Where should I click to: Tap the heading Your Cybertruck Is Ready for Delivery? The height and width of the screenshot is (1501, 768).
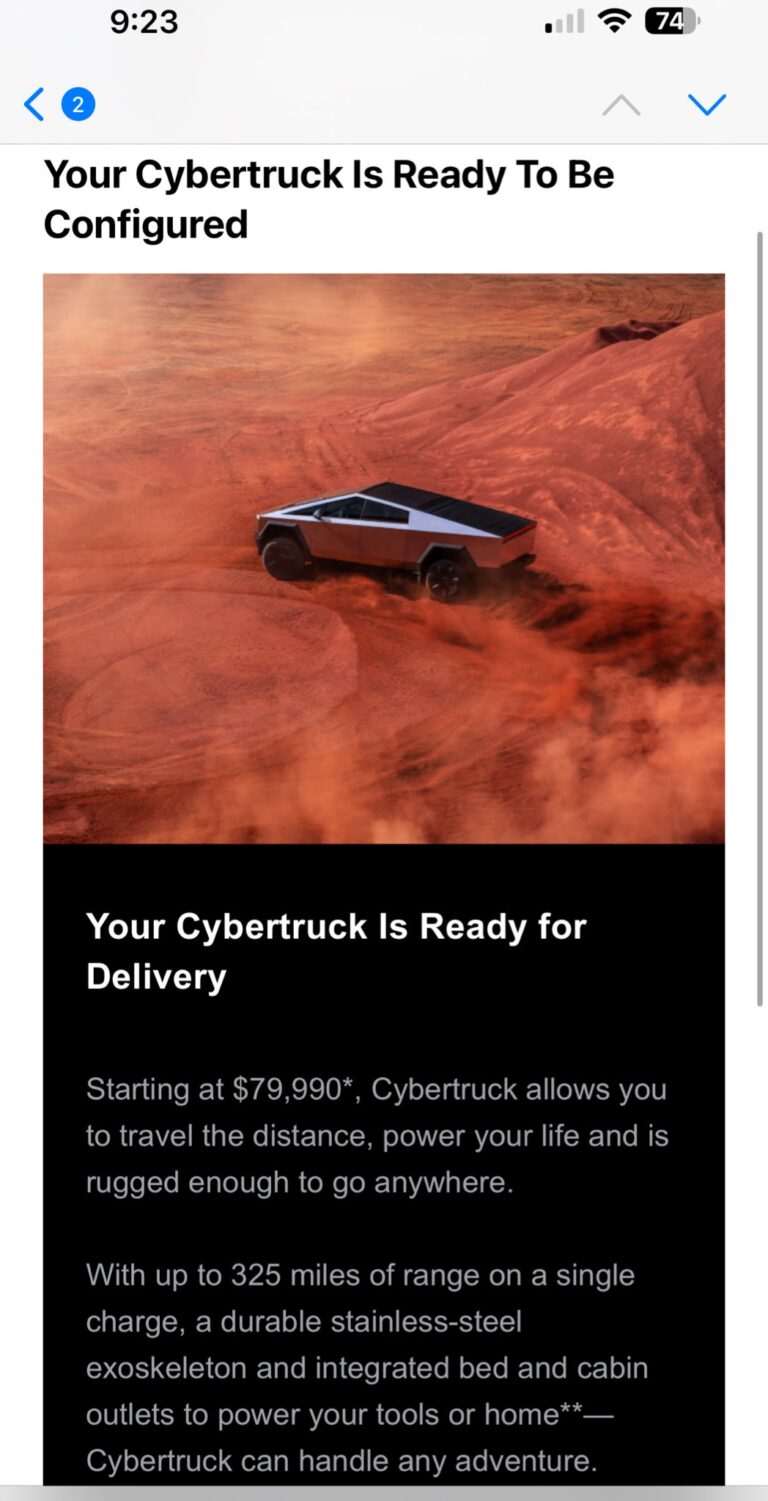point(336,951)
